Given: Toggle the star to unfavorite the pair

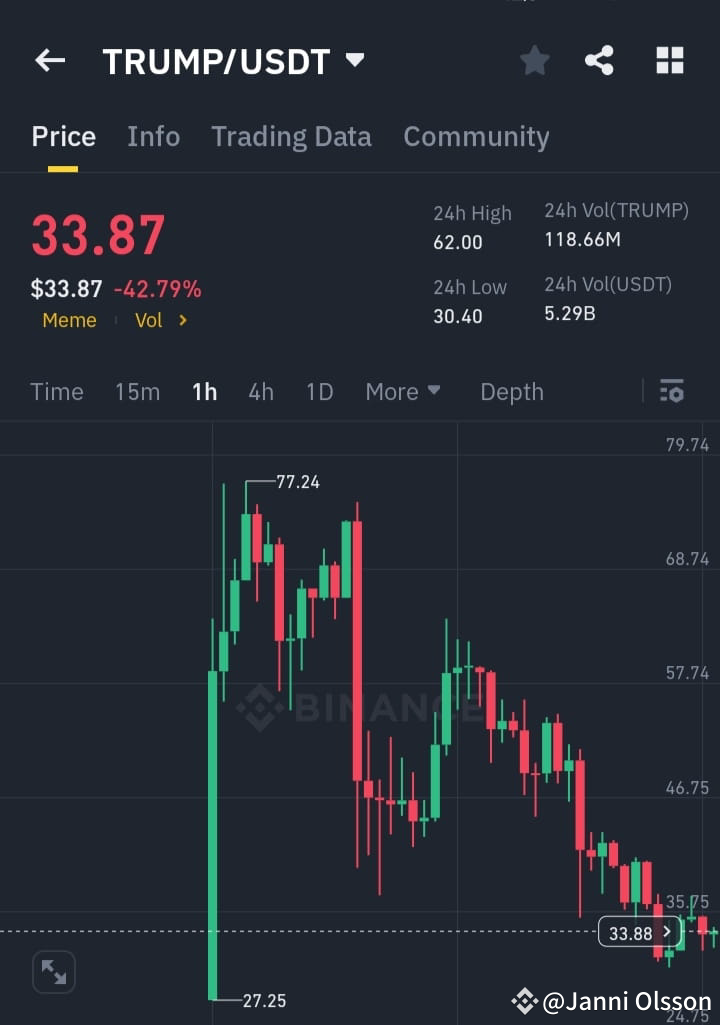Looking at the screenshot, I should 534,61.
